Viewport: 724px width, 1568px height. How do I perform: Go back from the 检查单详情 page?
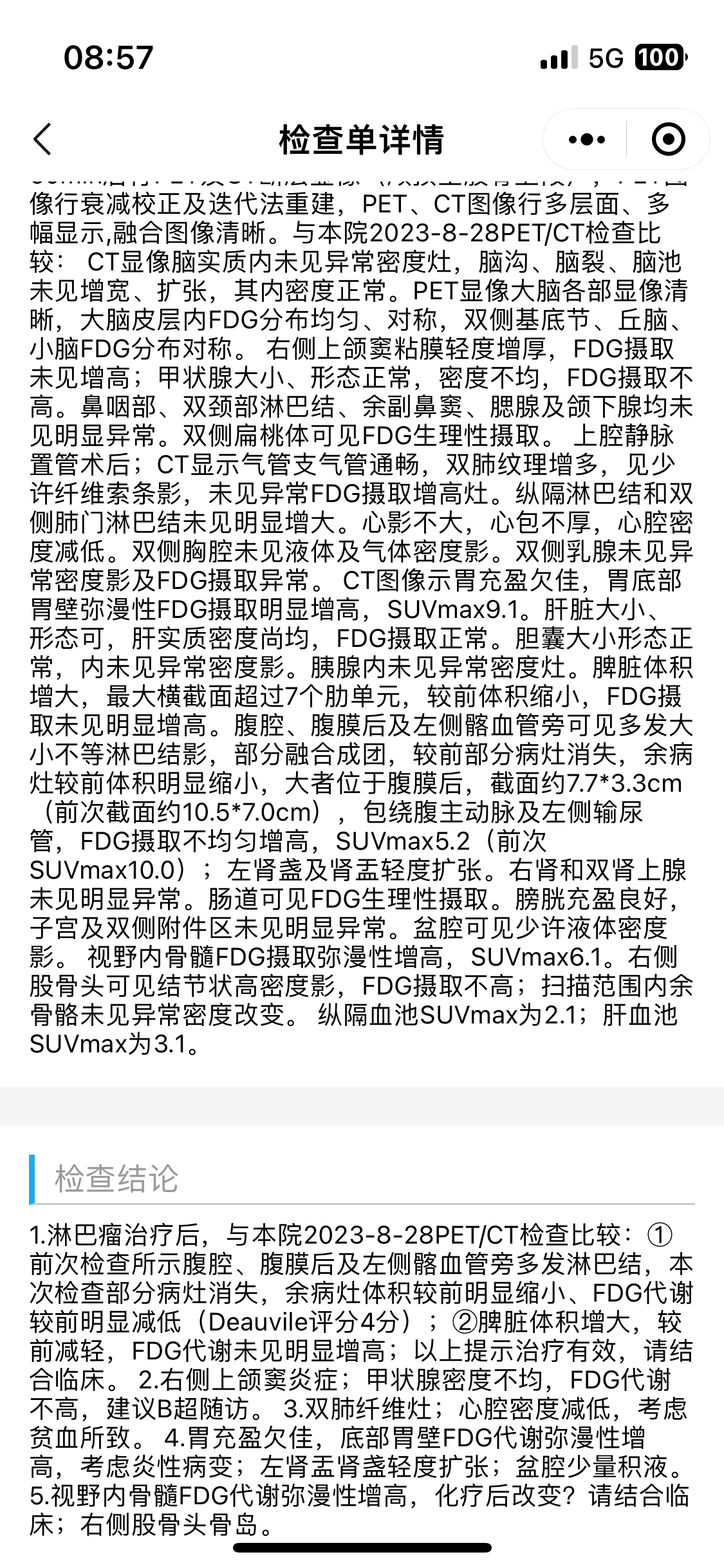pyautogui.click(x=42, y=139)
